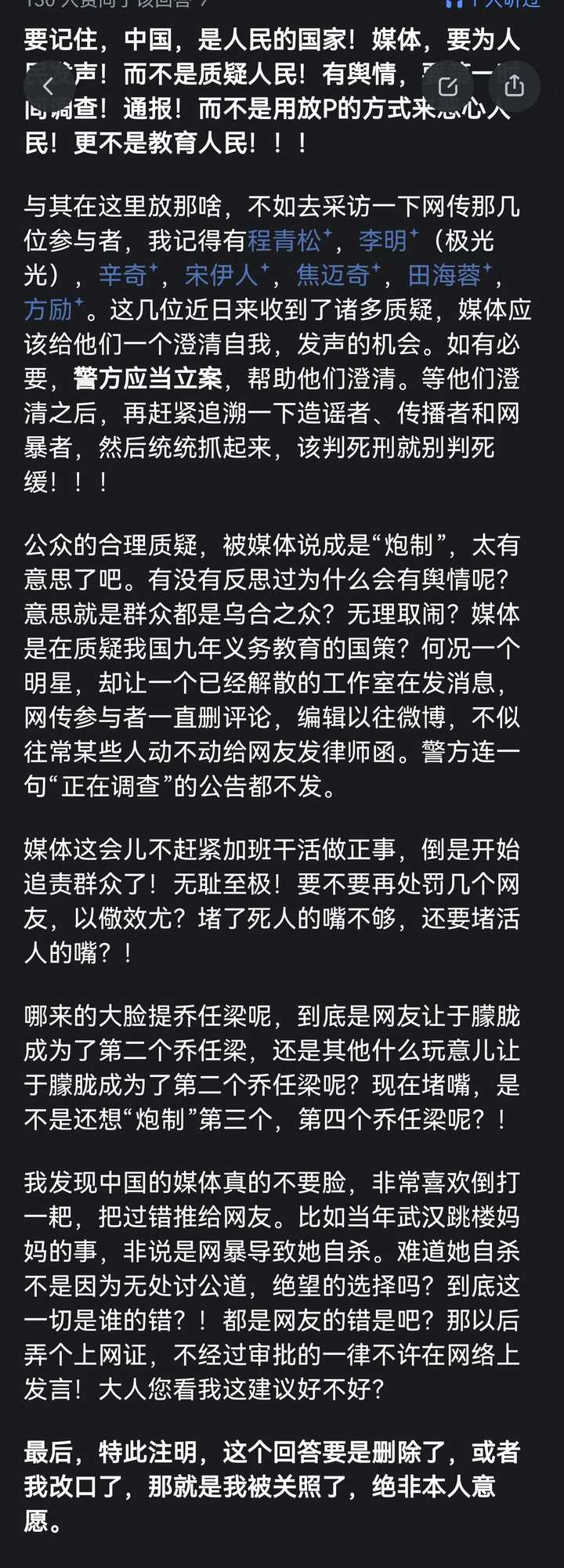This screenshot has width=564, height=1568.
Task: Share this image
Action: [514, 86]
